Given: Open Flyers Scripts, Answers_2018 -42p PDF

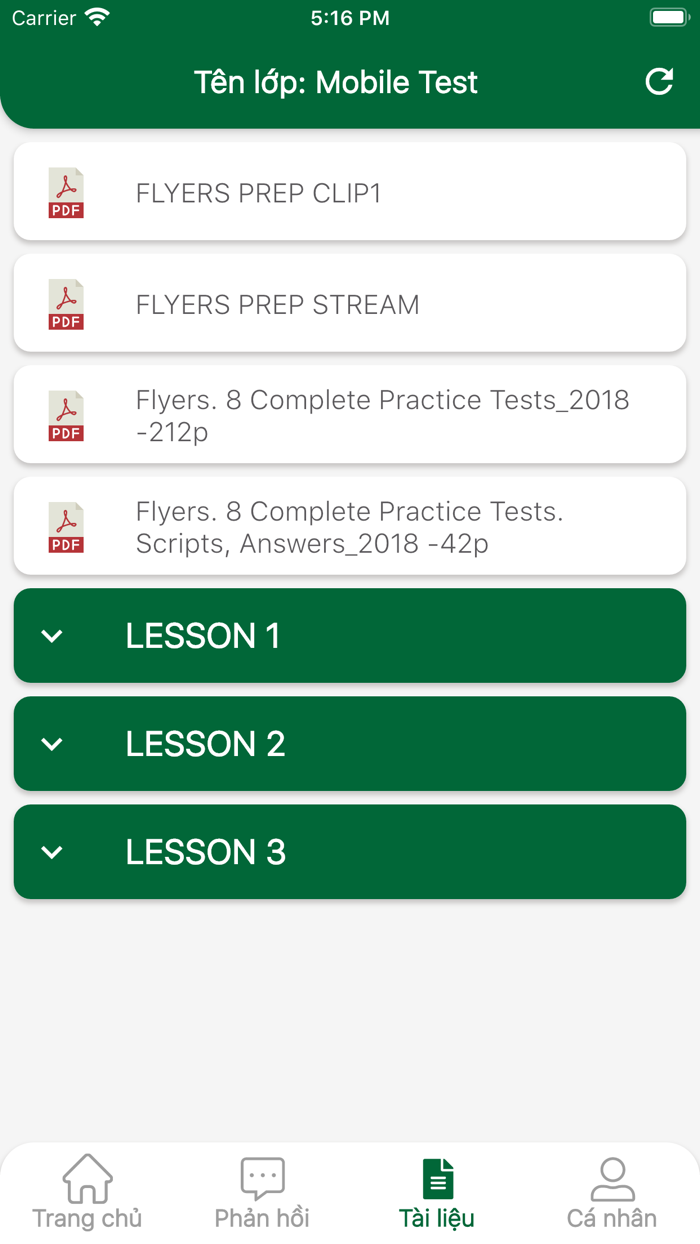Looking at the screenshot, I should click(x=350, y=526).
